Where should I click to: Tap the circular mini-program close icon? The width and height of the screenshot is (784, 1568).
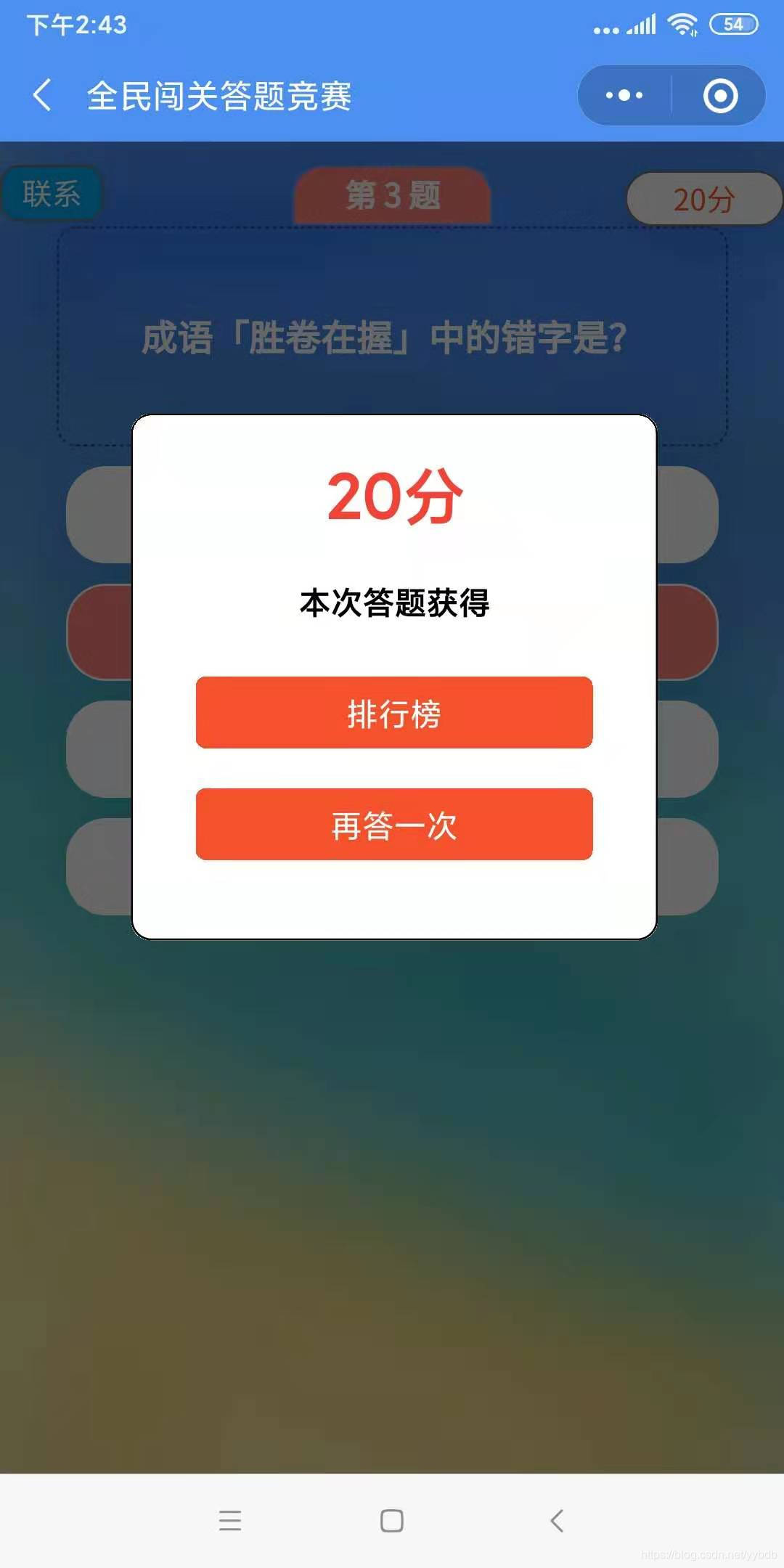[x=720, y=95]
